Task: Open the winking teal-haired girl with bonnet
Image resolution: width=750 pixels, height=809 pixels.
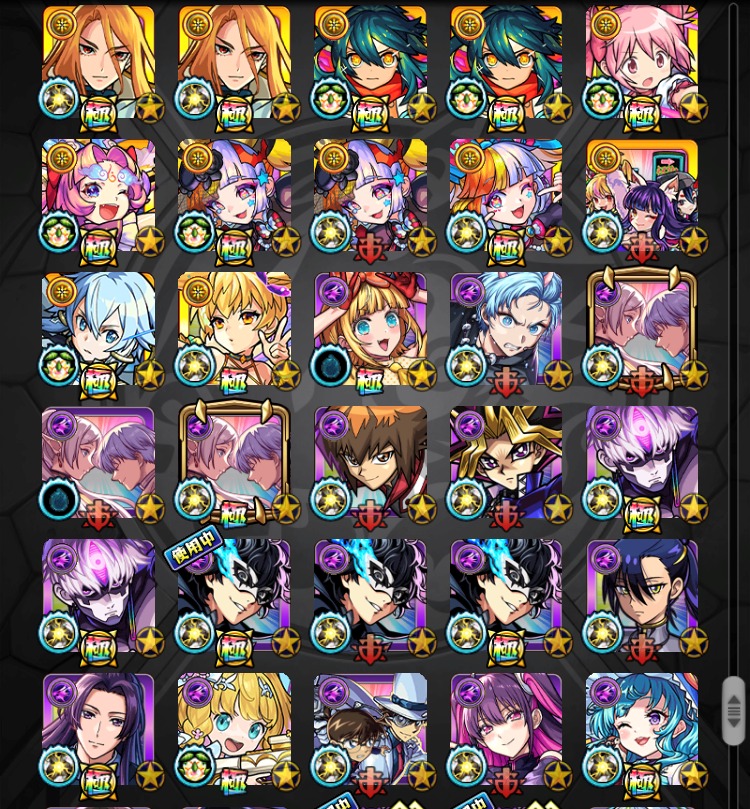Action: 642,730
